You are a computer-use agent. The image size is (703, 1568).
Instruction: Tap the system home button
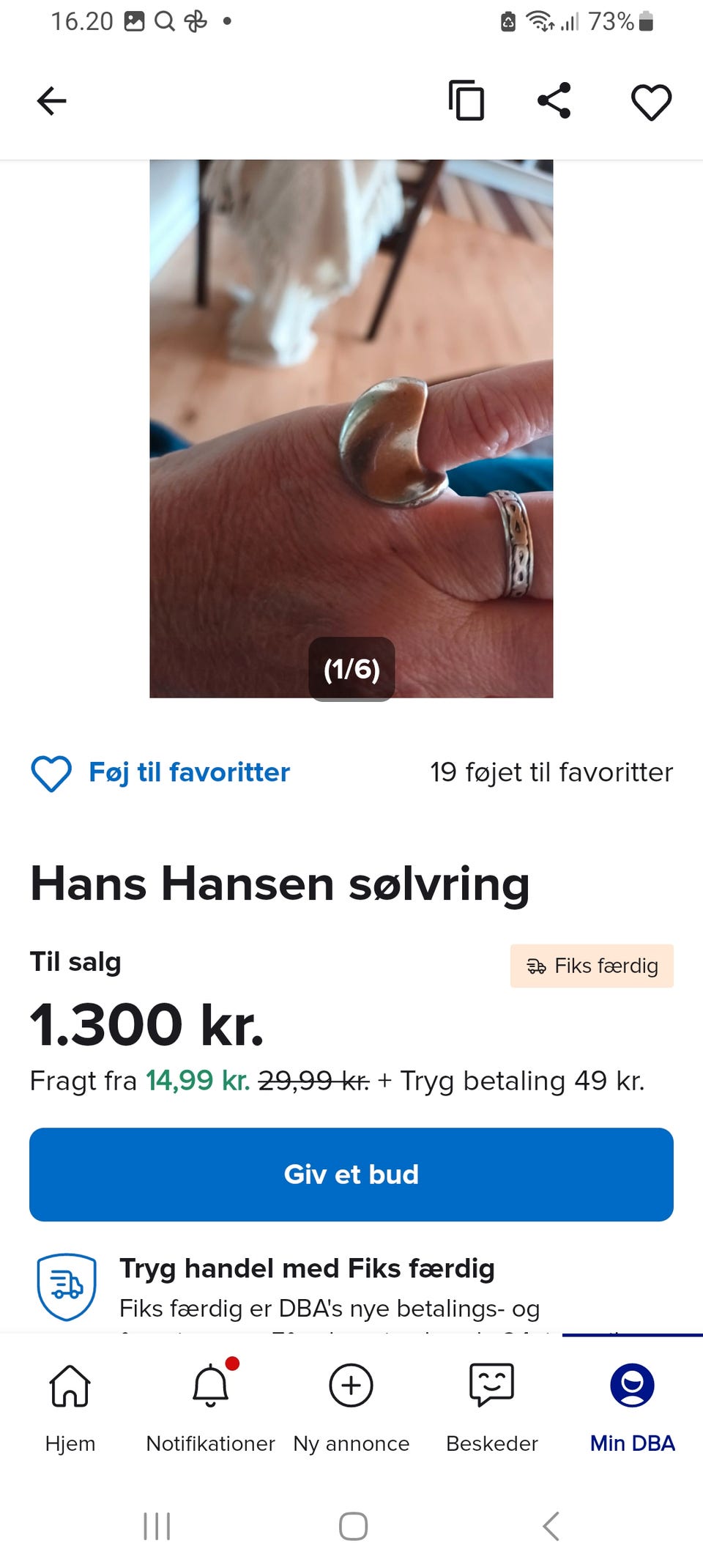(353, 1526)
